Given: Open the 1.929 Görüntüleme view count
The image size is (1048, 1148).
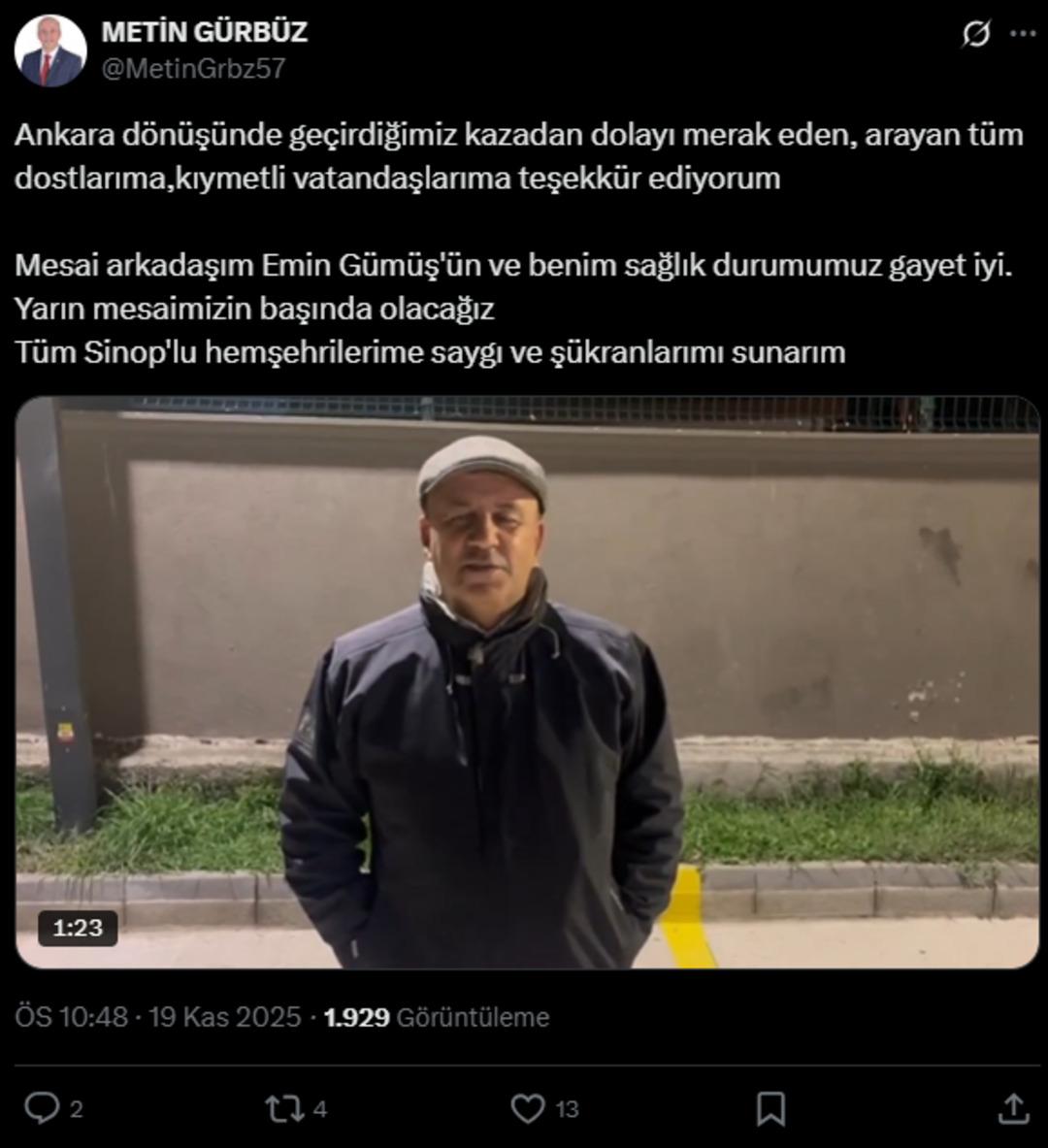Looking at the screenshot, I should [x=436, y=1017].
